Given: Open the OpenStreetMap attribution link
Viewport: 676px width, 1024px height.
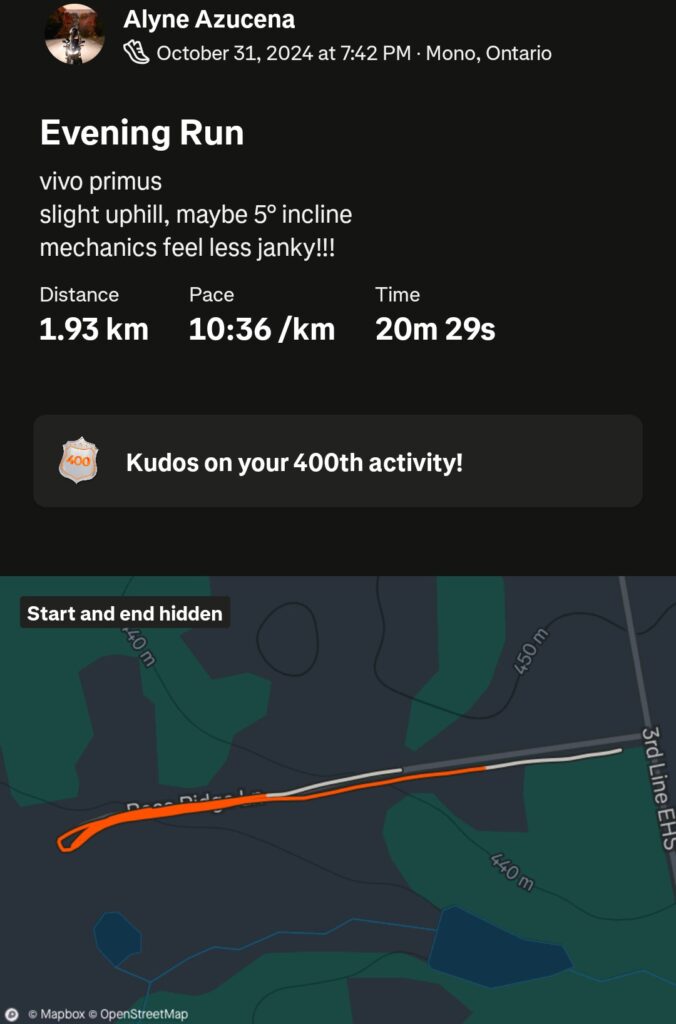Looking at the screenshot, I should (x=143, y=1014).
